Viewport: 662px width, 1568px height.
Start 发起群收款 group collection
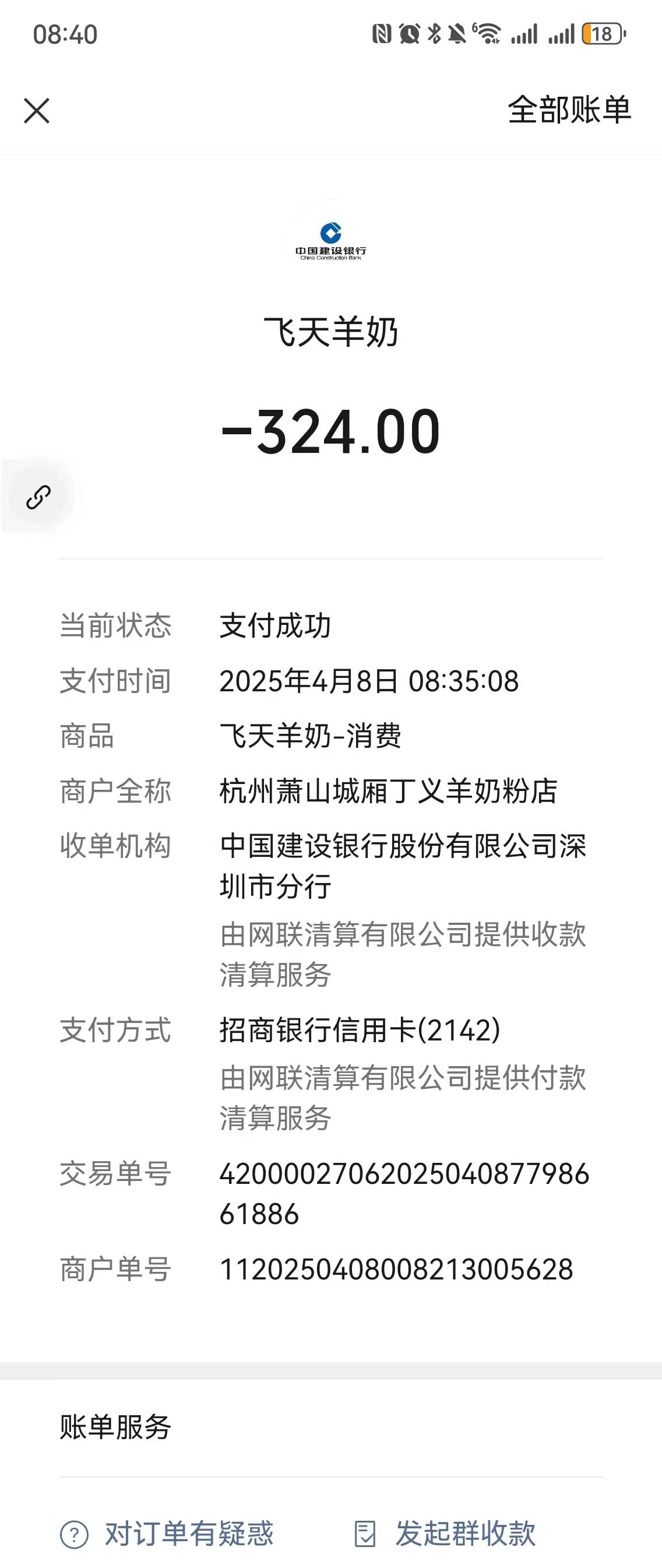pos(445,1533)
